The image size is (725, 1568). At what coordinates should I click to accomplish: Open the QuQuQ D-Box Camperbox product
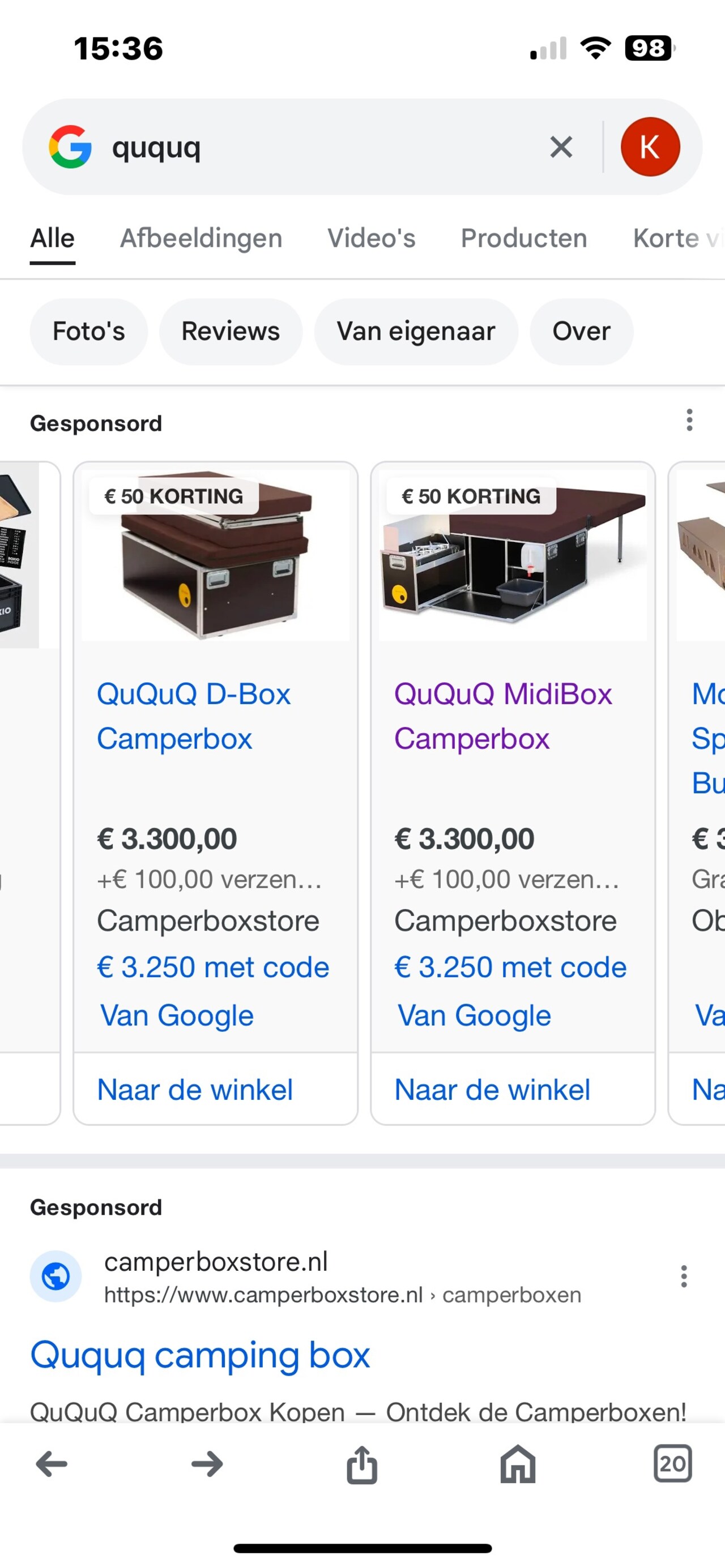pos(194,716)
